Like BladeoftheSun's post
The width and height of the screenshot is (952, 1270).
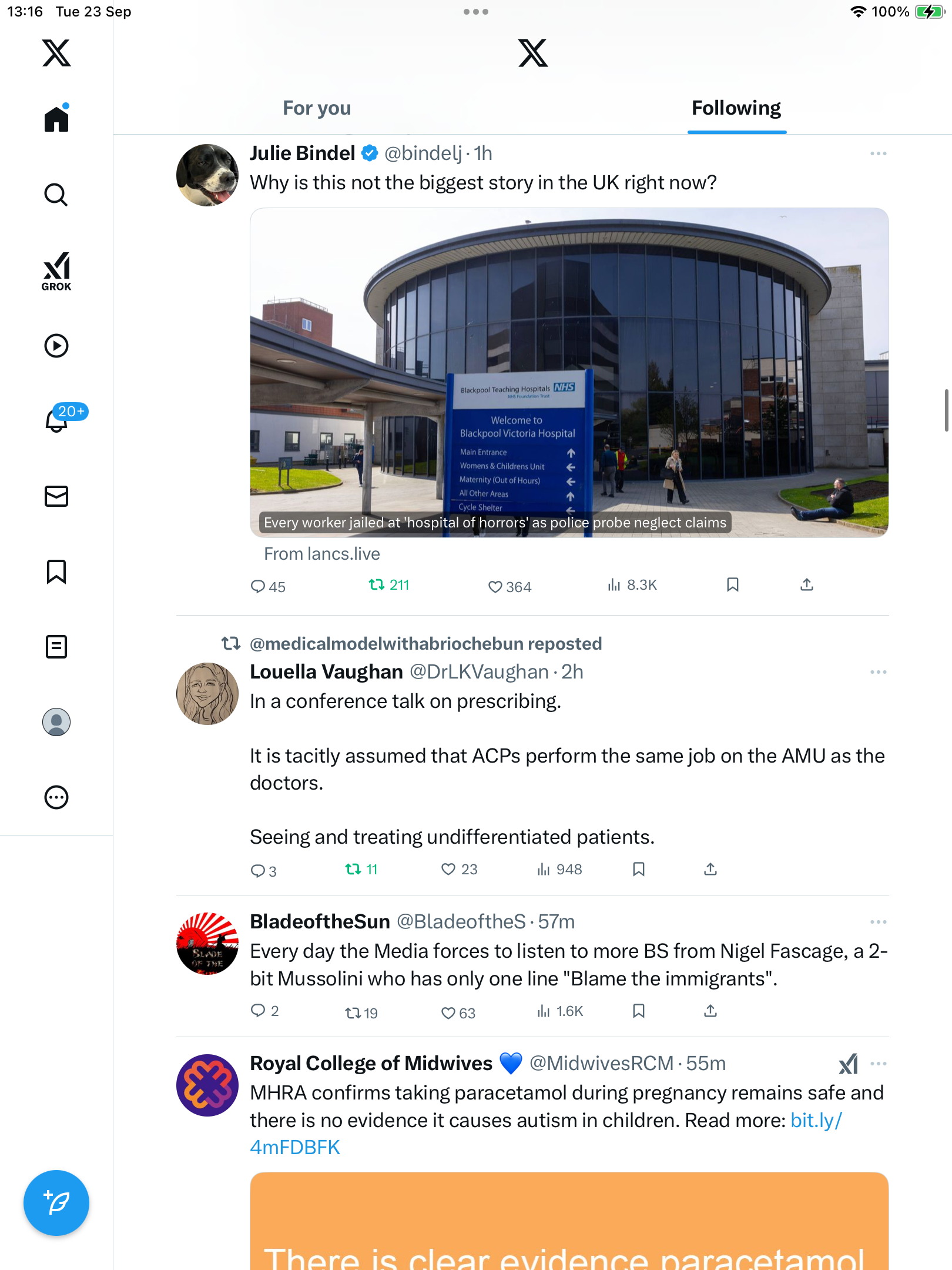coord(448,1012)
